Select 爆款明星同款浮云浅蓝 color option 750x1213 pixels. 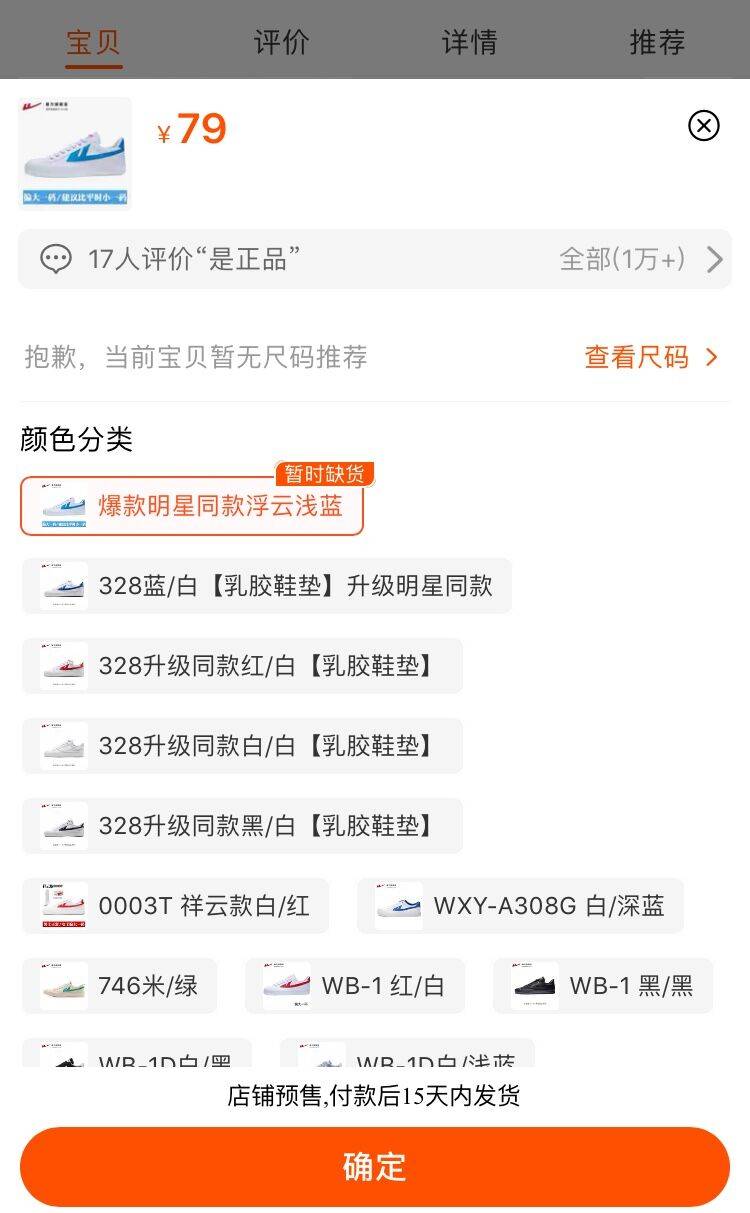192,506
